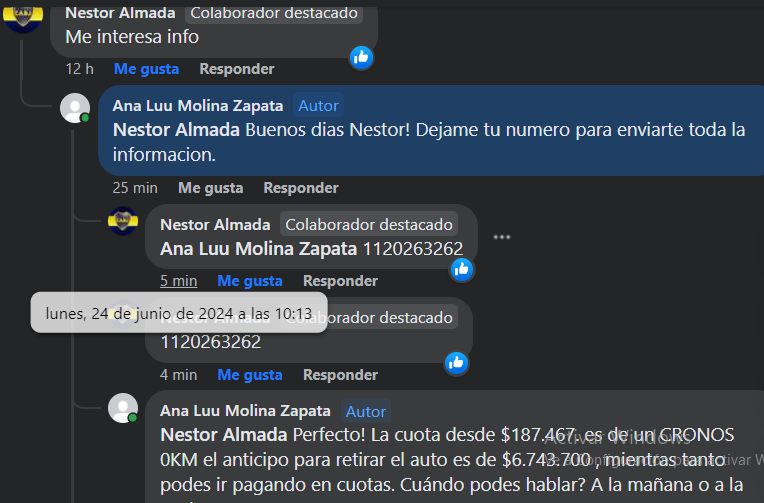This screenshot has height=503, width=764.
Task: Like Ana's 'Buenos dias Nestor' reply
Action: (x=210, y=188)
